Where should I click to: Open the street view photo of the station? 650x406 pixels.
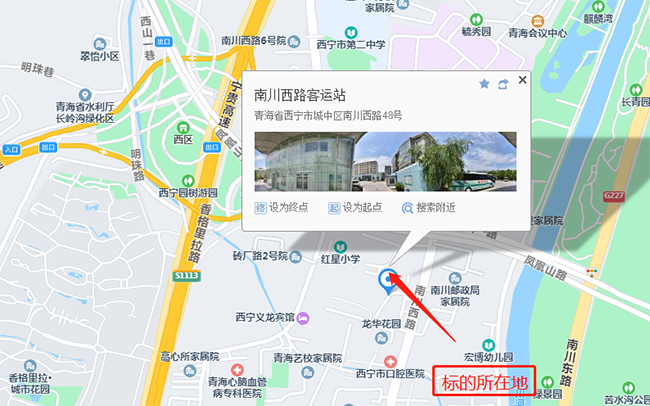click(x=385, y=161)
